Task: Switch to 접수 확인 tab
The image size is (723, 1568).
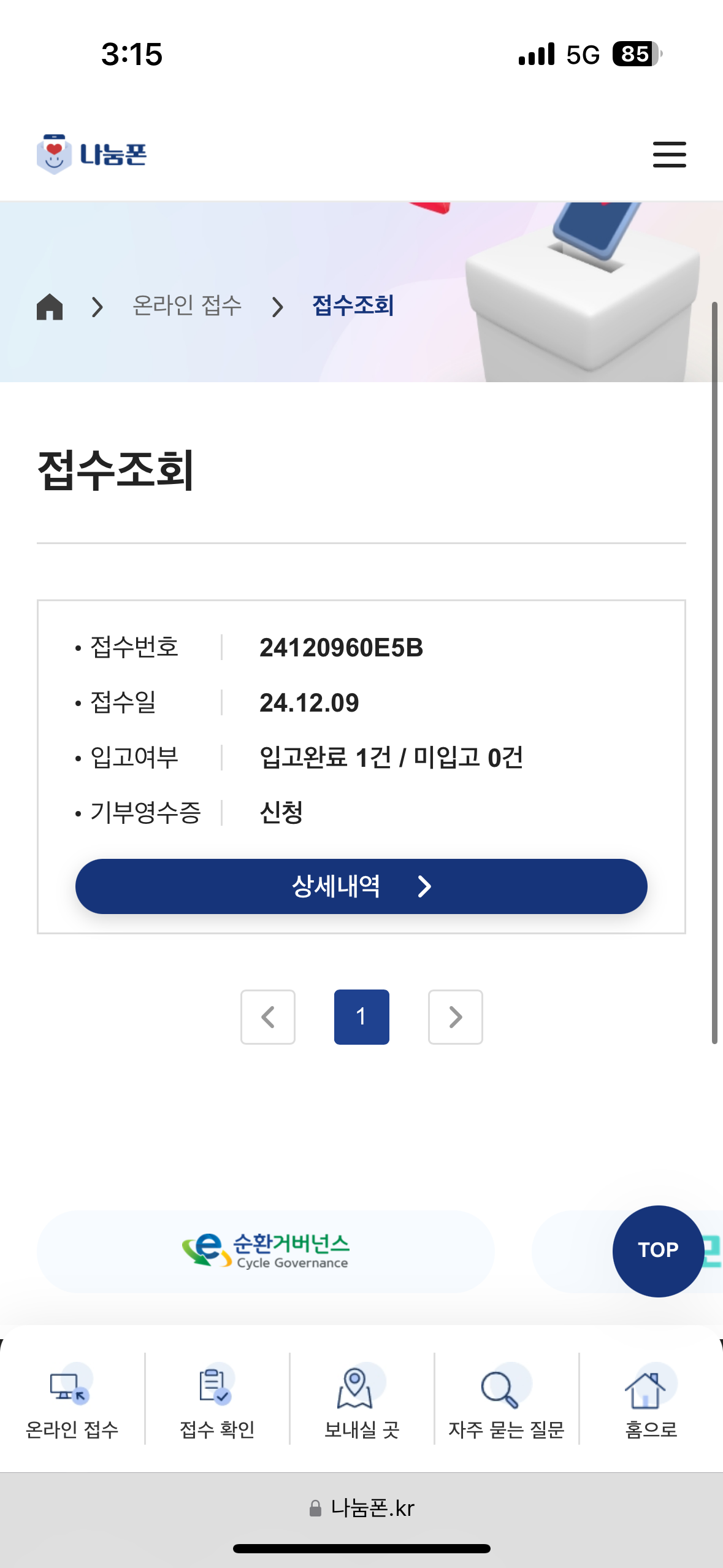Action: [217, 1402]
